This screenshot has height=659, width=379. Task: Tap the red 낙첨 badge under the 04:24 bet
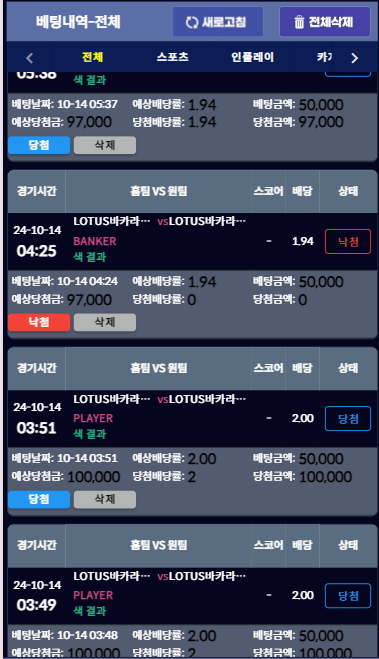click(39, 322)
